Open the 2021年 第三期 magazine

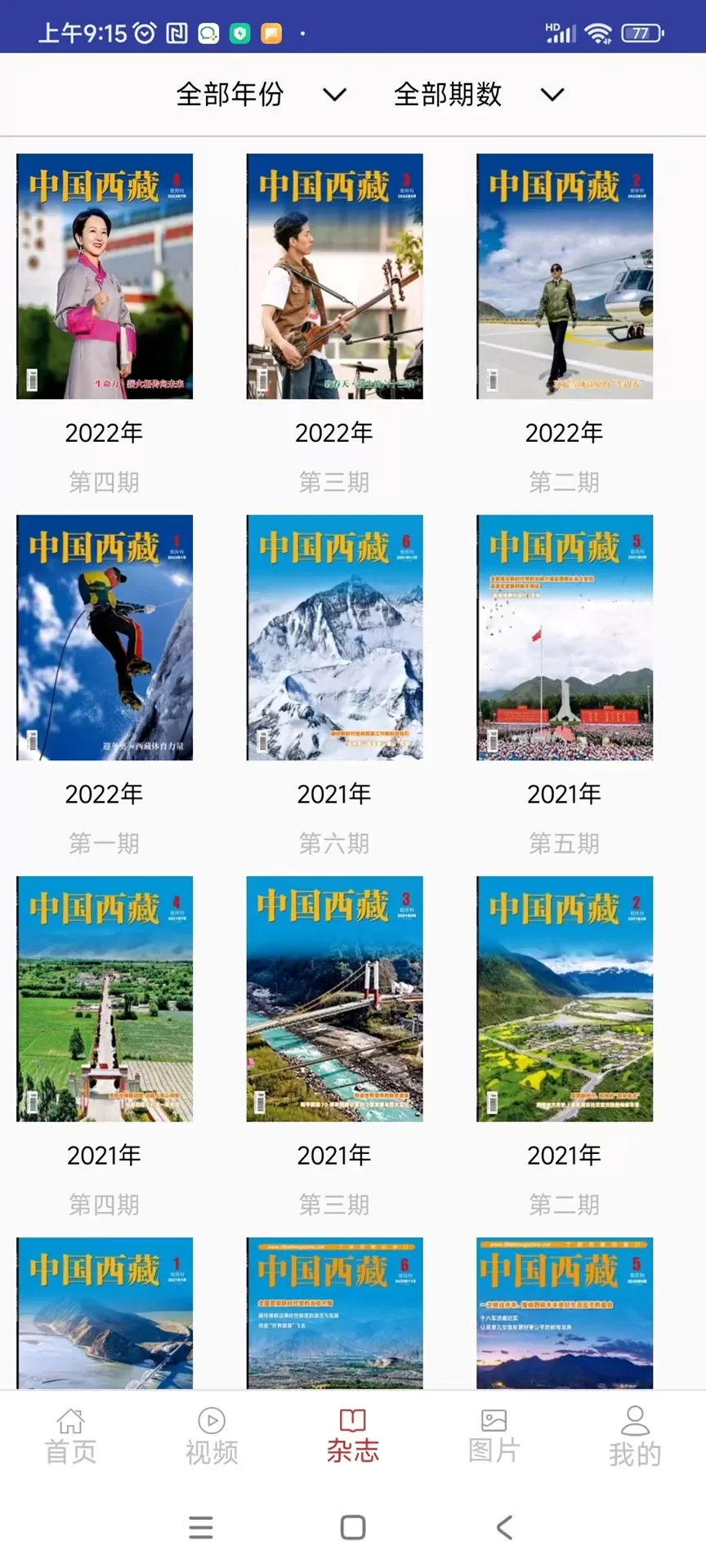click(334, 999)
